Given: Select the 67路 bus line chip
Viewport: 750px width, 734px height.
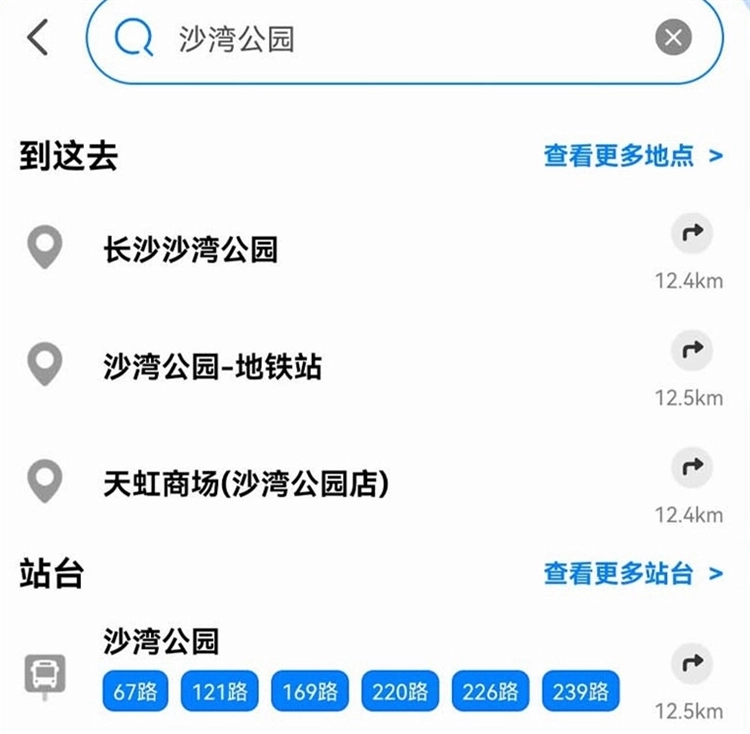Looking at the screenshot, I should [x=135, y=691].
